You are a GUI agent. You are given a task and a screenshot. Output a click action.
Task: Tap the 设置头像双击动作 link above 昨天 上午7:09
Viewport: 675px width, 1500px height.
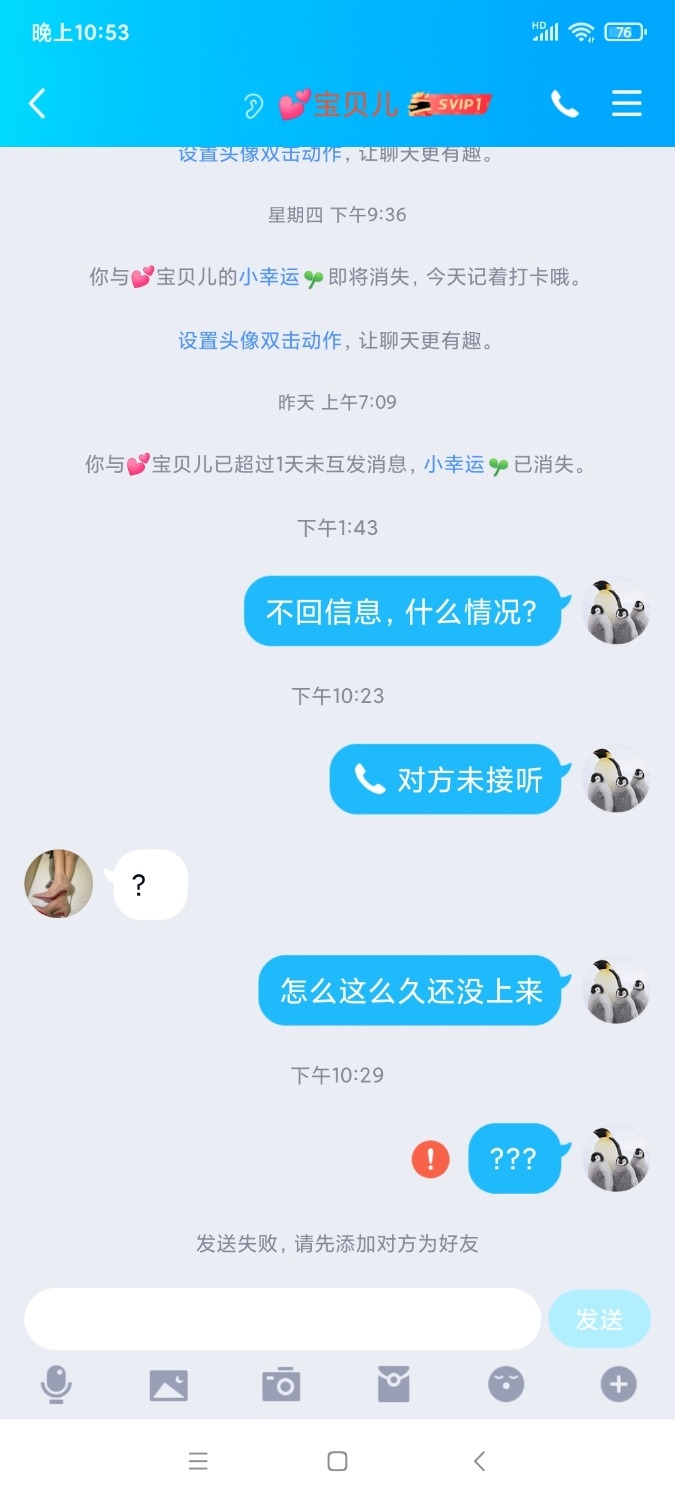[260, 340]
